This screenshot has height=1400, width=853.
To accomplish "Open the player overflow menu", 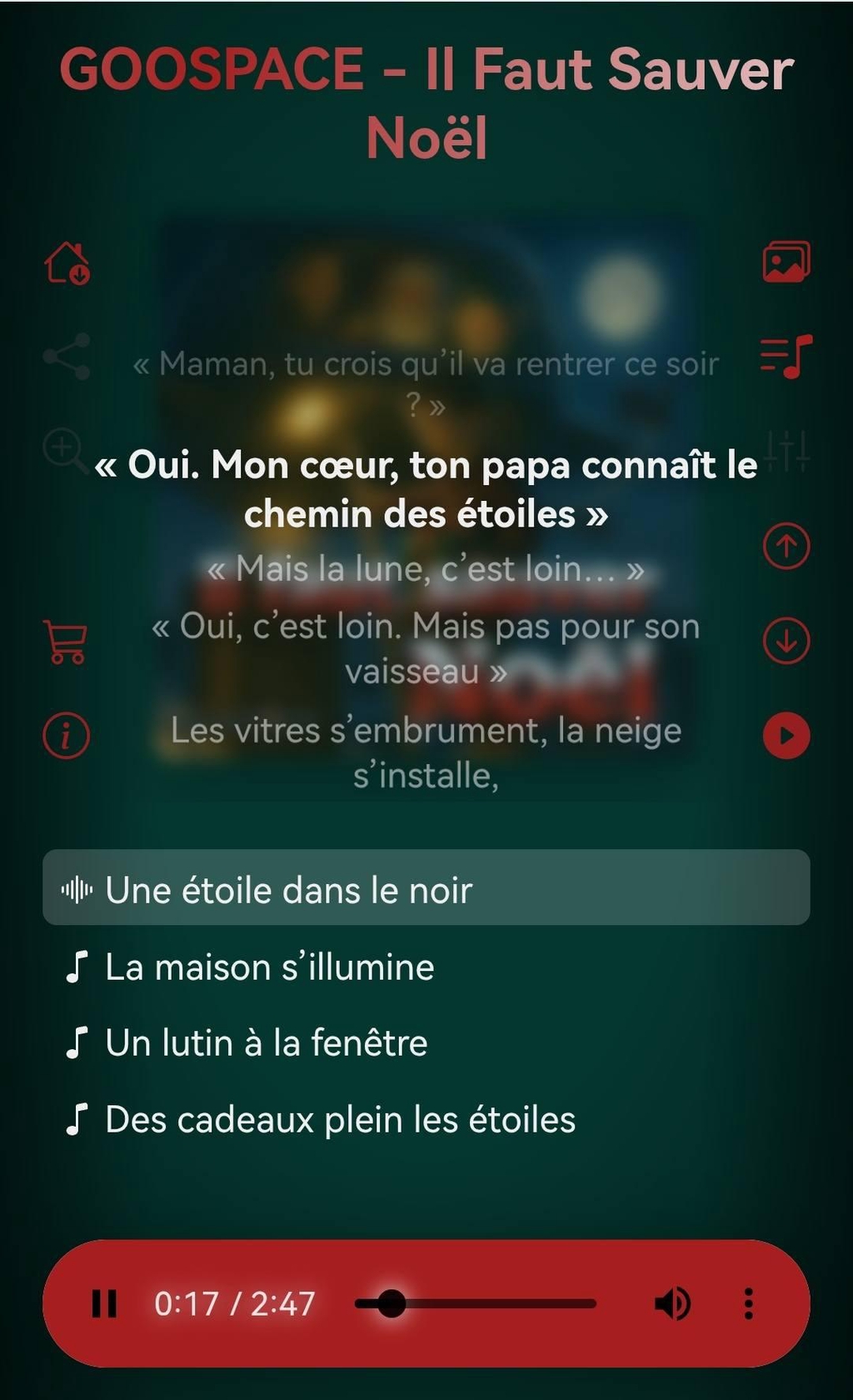I will [748, 1303].
